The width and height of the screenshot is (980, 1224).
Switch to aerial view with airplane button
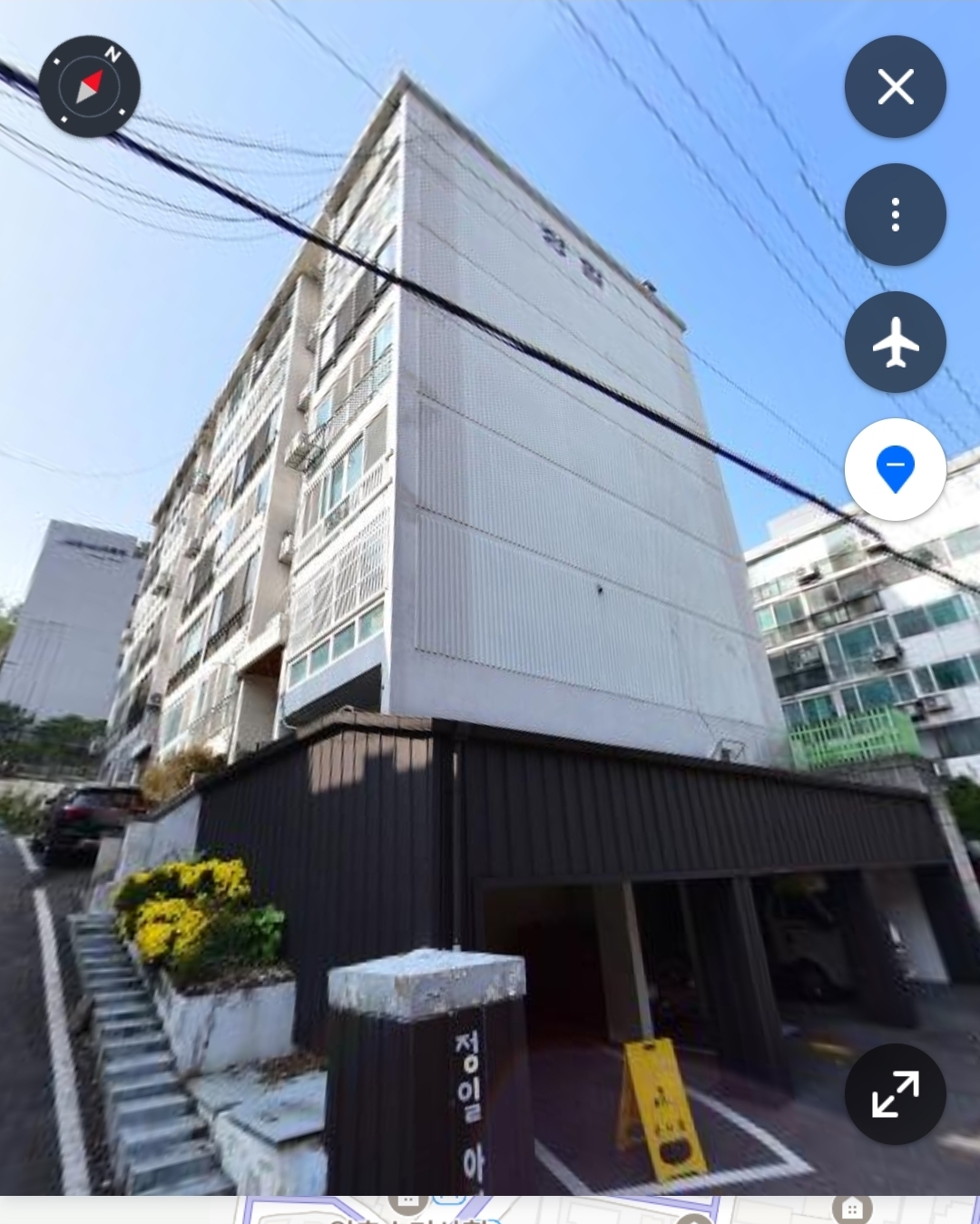tap(895, 342)
